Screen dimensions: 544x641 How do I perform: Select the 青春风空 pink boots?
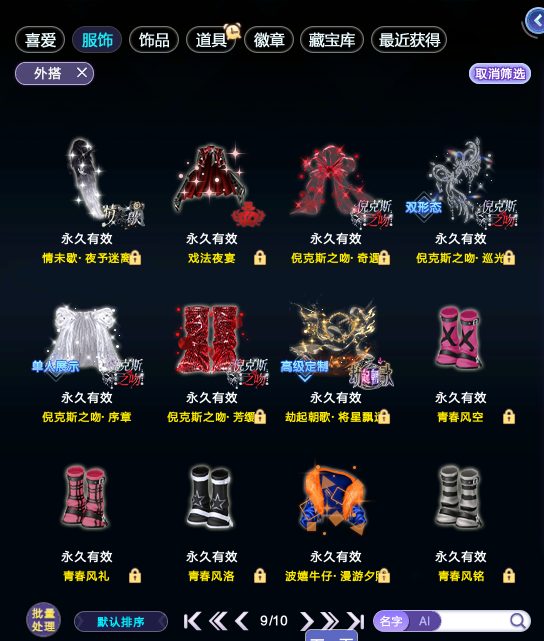tap(461, 360)
